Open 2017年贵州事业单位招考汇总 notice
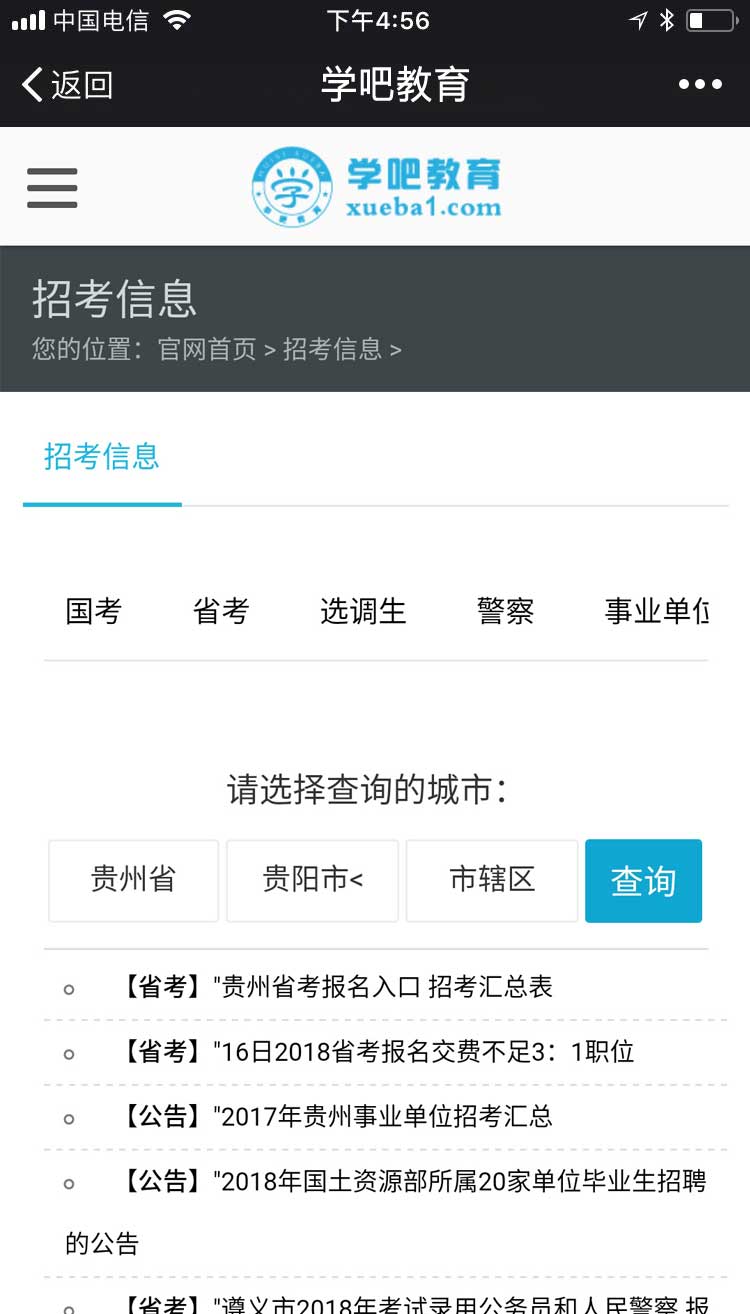Viewport: 750px width, 1314px height. coord(386,1116)
